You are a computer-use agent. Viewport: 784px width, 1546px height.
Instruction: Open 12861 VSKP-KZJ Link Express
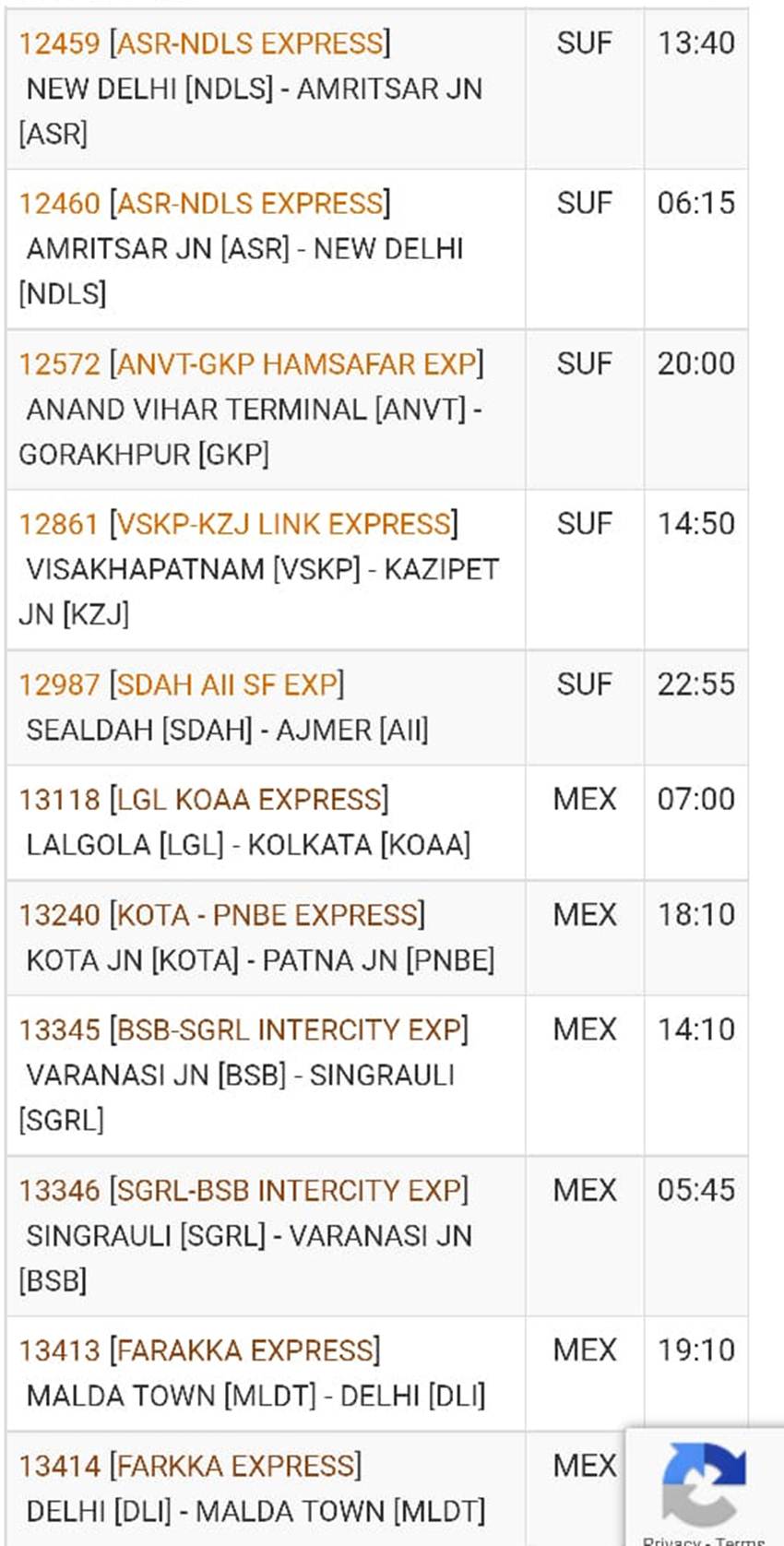(238, 525)
